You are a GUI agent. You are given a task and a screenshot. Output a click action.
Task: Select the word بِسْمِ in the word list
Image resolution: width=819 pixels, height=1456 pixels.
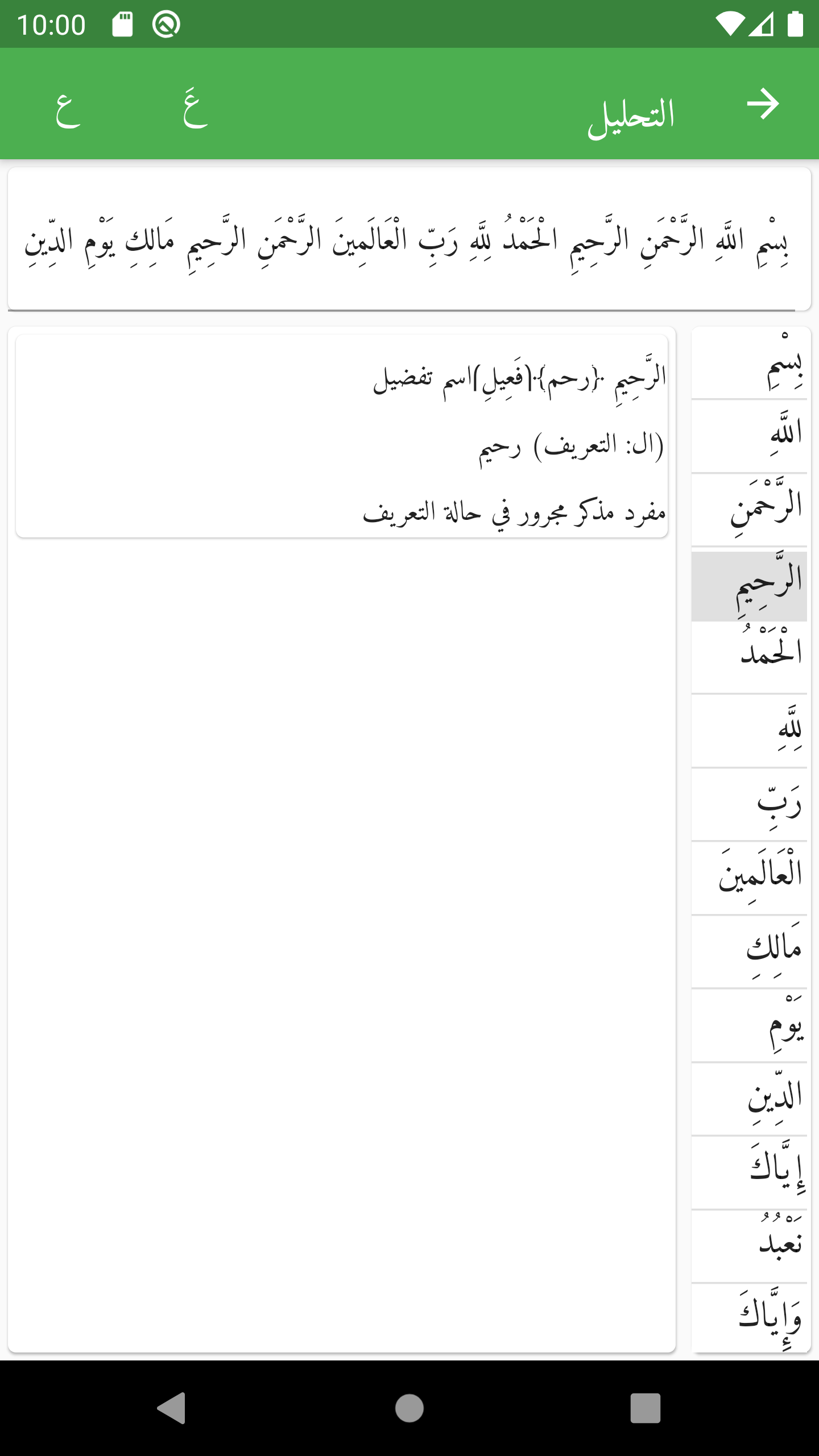coord(749,363)
